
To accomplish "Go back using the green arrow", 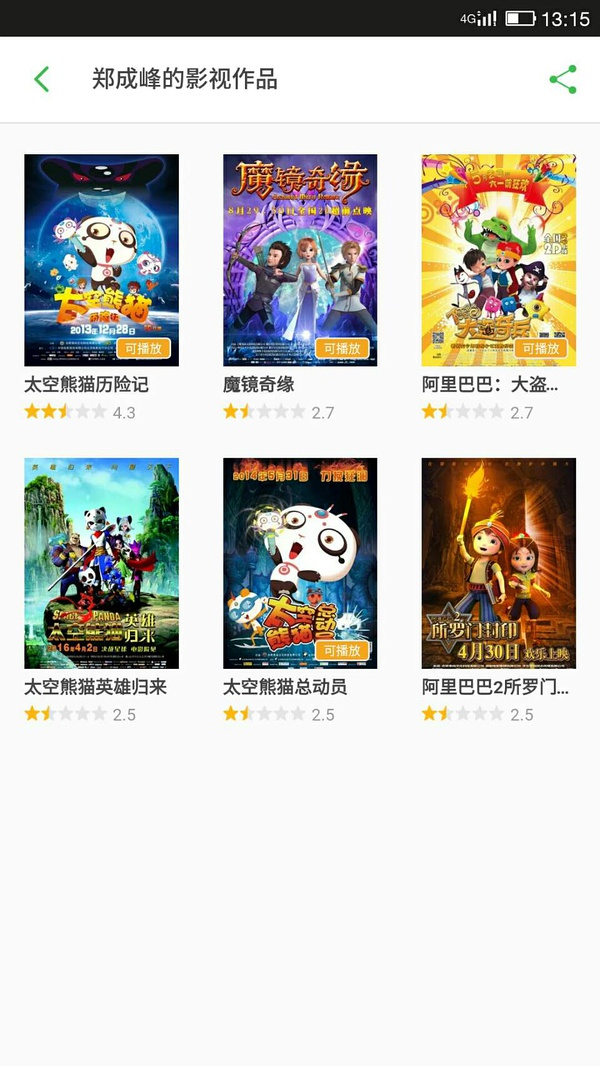I will [41, 80].
